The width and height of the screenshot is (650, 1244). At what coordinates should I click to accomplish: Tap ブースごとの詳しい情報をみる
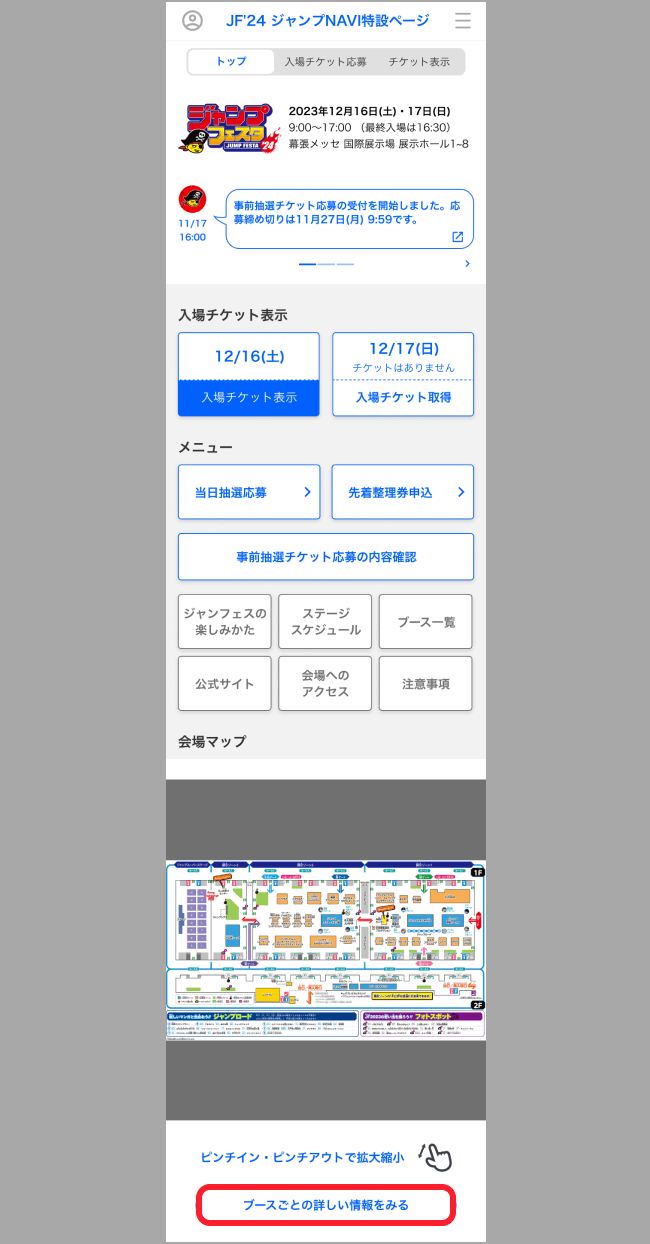[x=326, y=1205]
